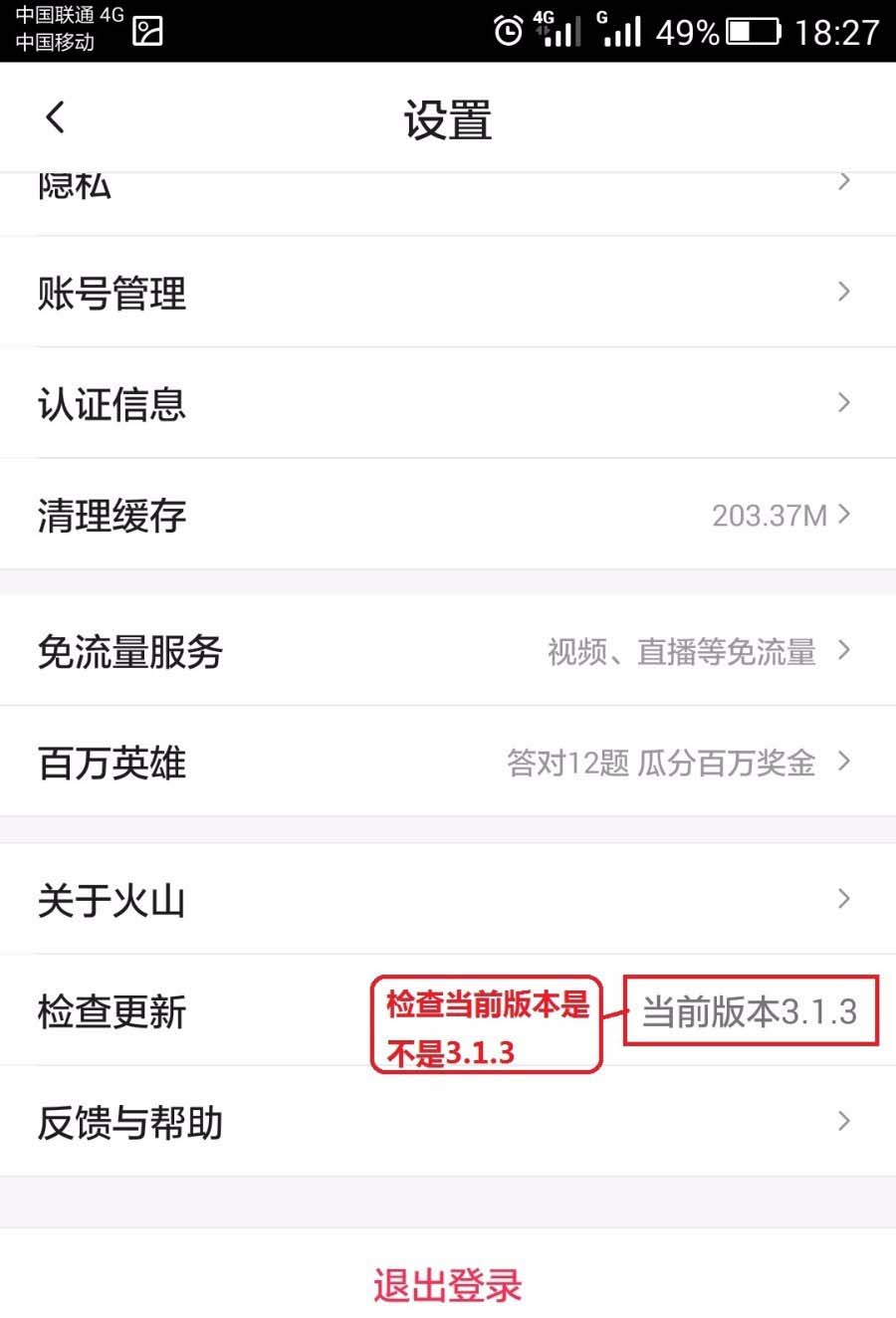Open 反馈与帮助 feedback and help
The image size is (896, 1318).
[x=448, y=1122]
